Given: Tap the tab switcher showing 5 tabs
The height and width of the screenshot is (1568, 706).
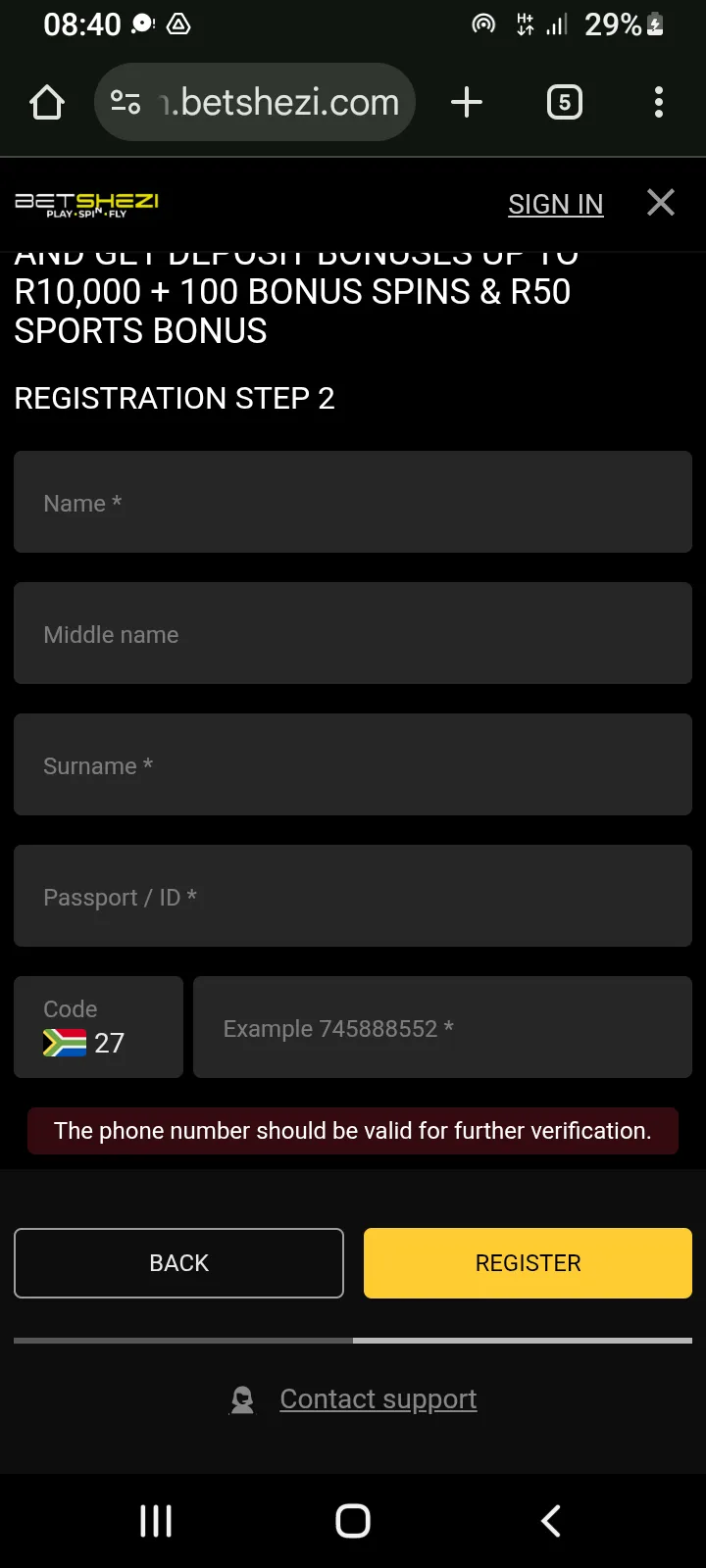Looking at the screenshot, I should 564,101.
